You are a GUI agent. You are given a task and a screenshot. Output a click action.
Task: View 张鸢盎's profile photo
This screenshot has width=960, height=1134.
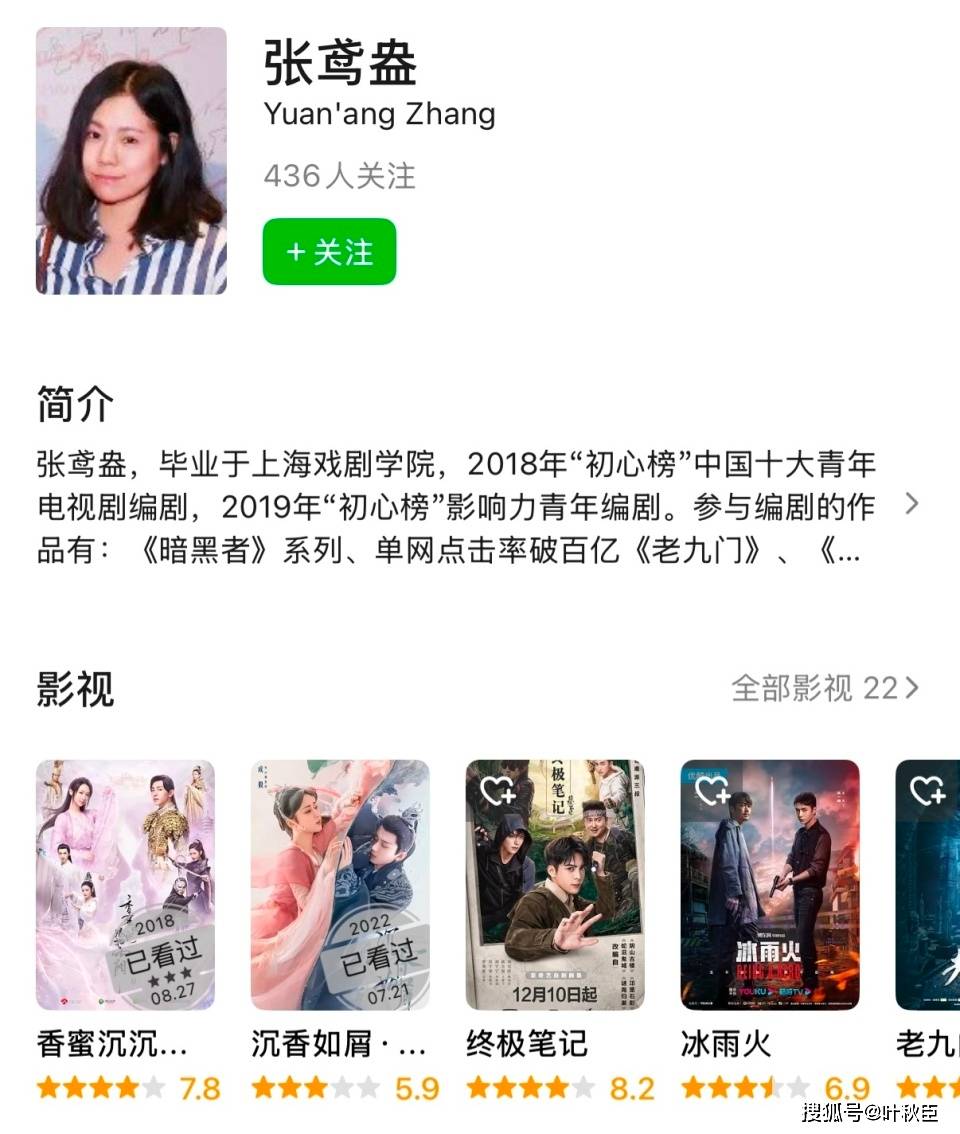click(x=131, y=161)
